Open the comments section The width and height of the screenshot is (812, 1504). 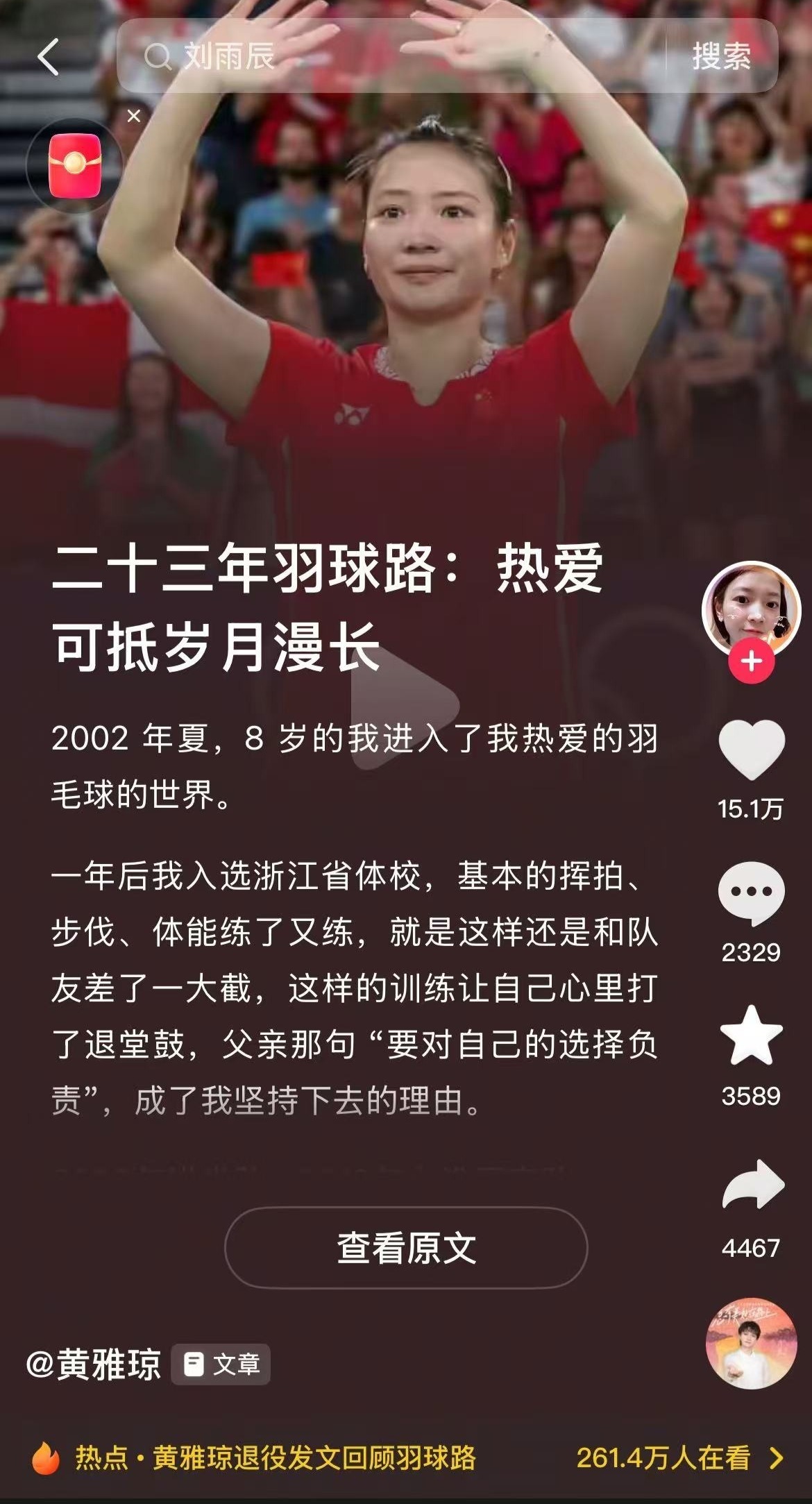(x=751, y=894)
